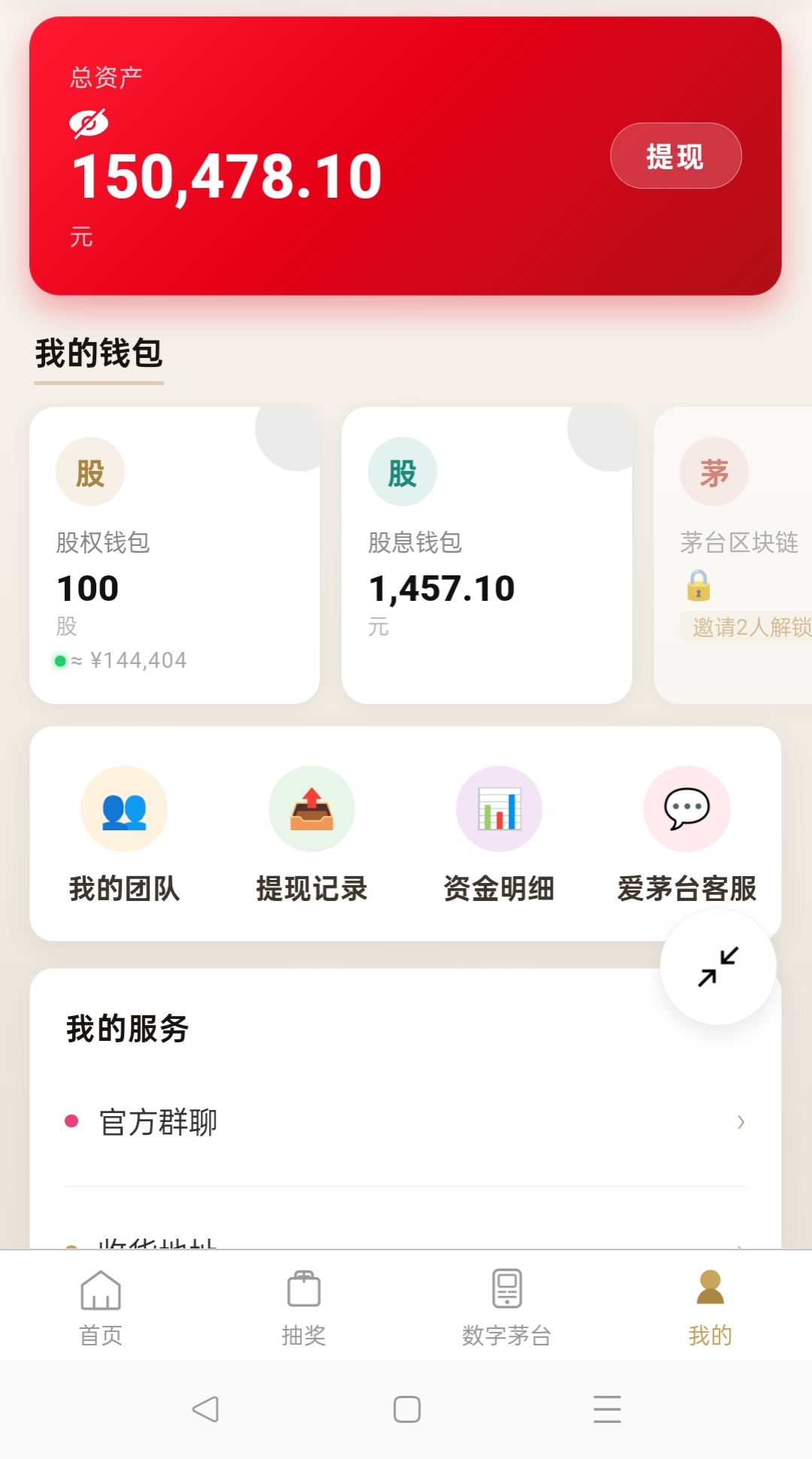Open the 股权钱包 card
This screenshot has width=812, height=1459.
pyautogui.click(x=174, y=555)
